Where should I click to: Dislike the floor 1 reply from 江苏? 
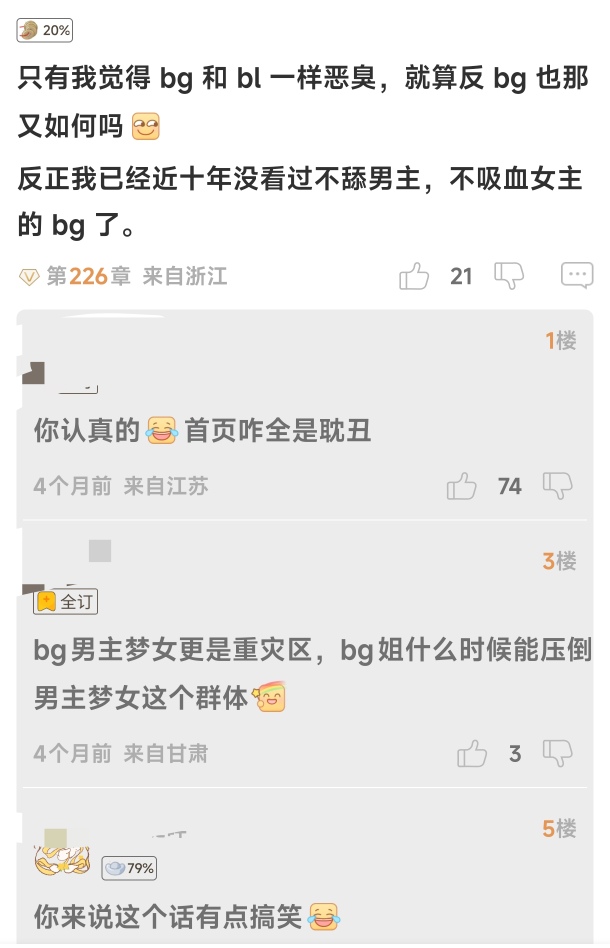[557, 486]
